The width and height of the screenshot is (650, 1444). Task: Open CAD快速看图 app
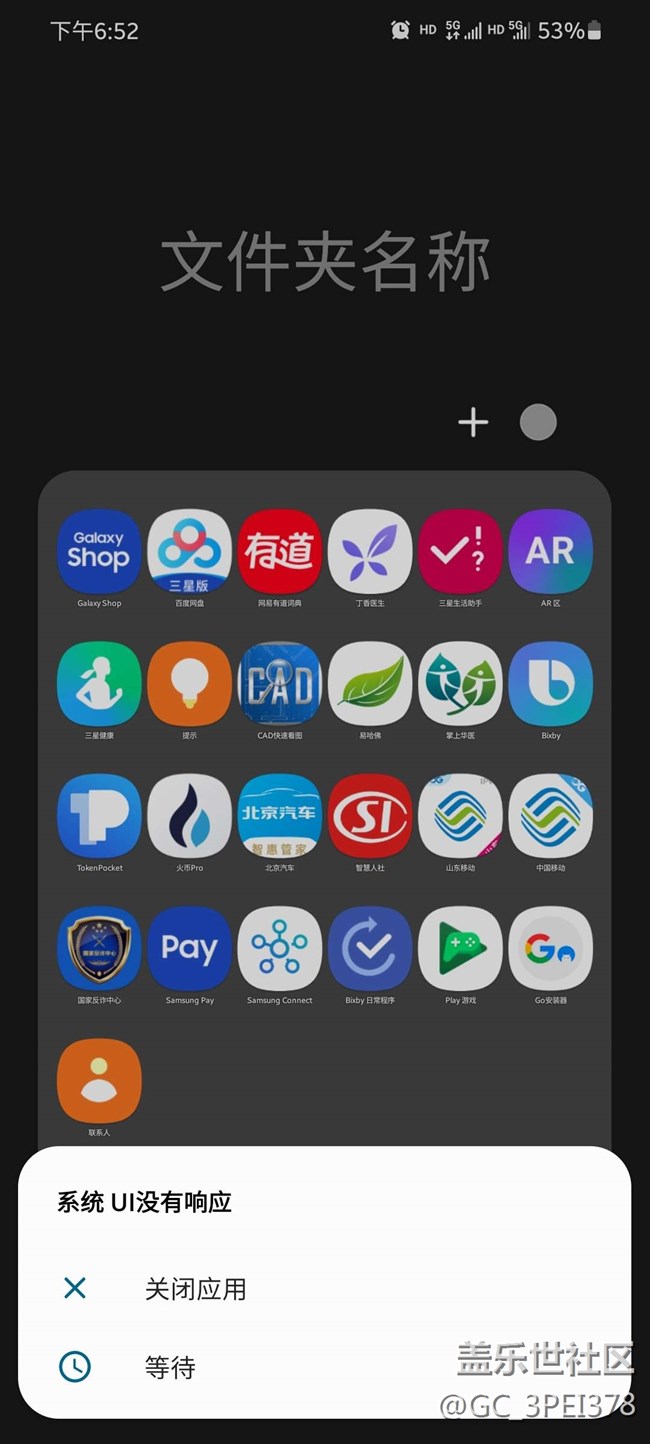click(280, 684)
